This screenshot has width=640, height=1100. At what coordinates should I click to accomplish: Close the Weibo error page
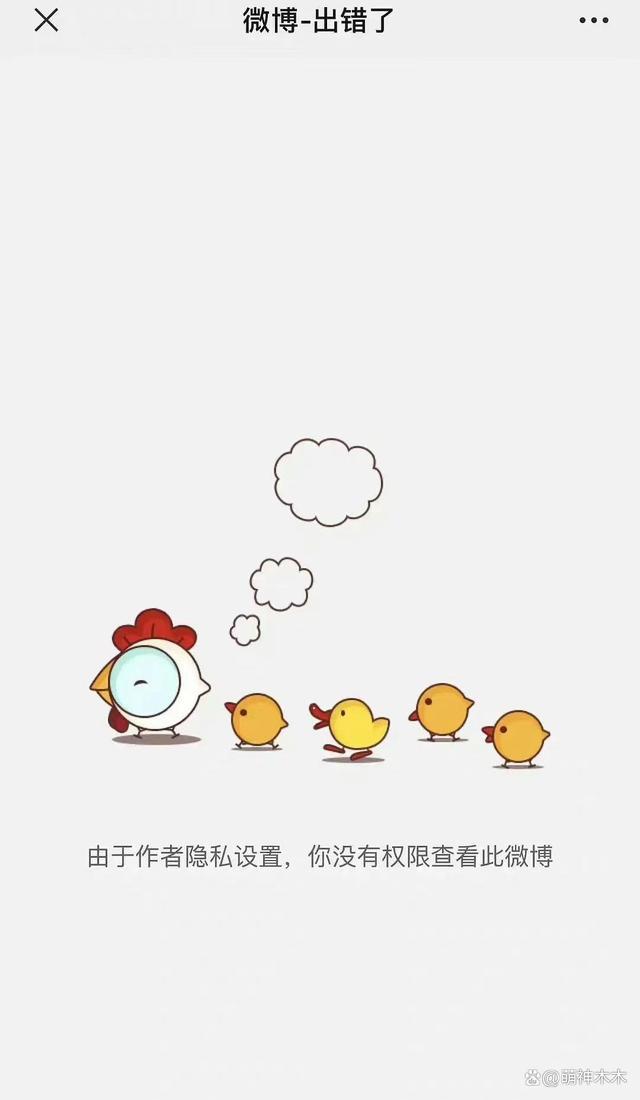pos(46,20)
